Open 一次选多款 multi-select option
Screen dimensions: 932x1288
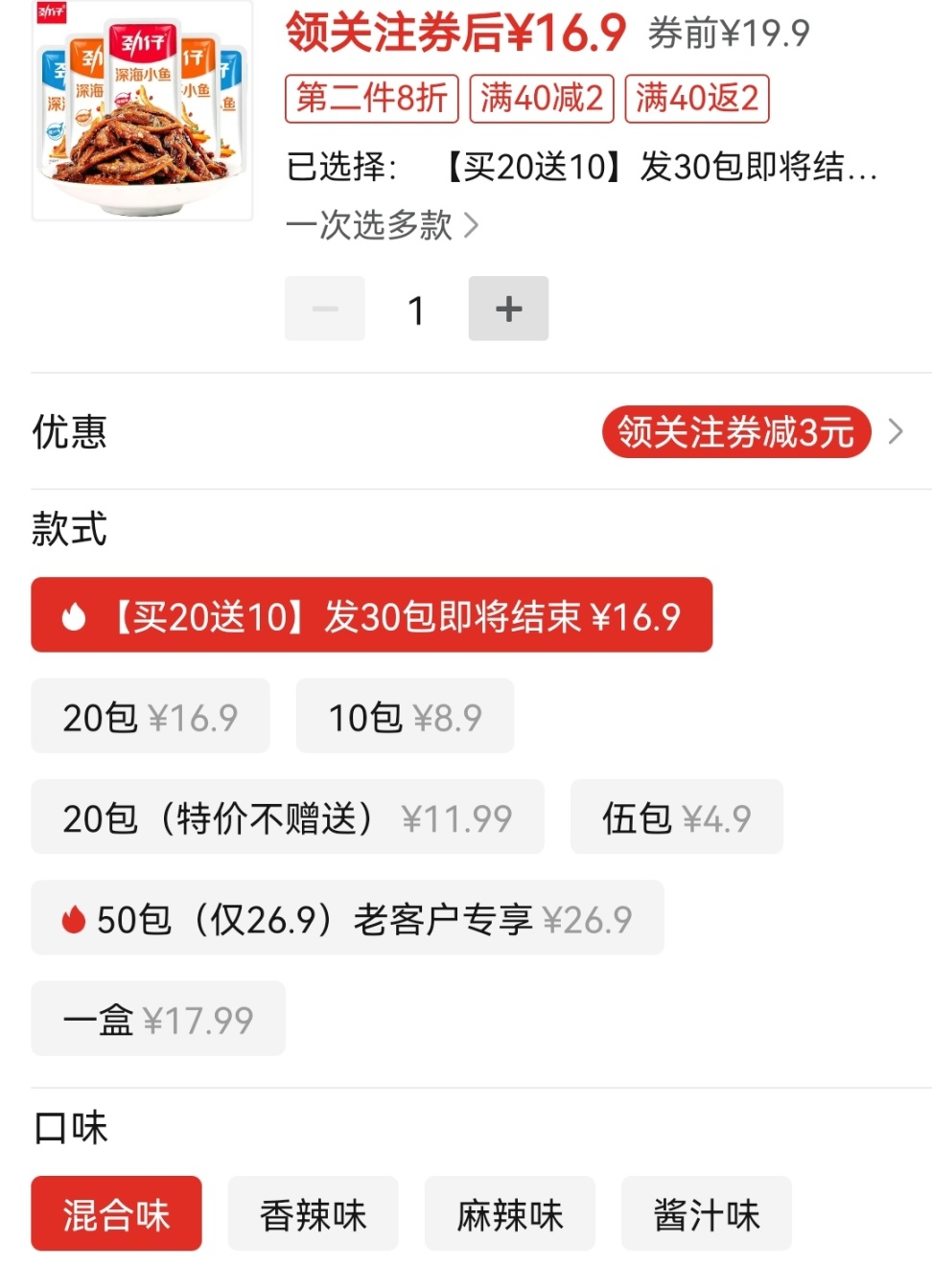382,225
